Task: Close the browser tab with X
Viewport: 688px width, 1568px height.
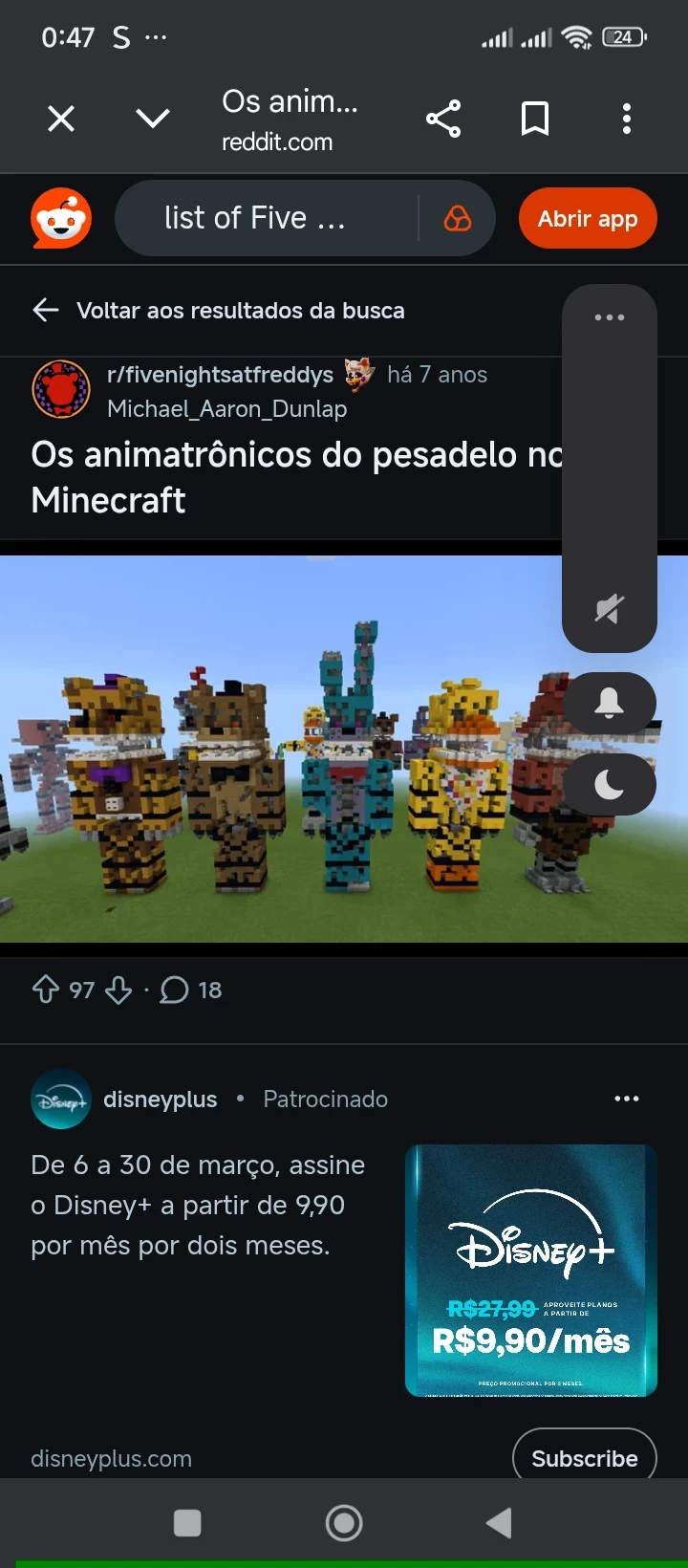Action: 61,119
